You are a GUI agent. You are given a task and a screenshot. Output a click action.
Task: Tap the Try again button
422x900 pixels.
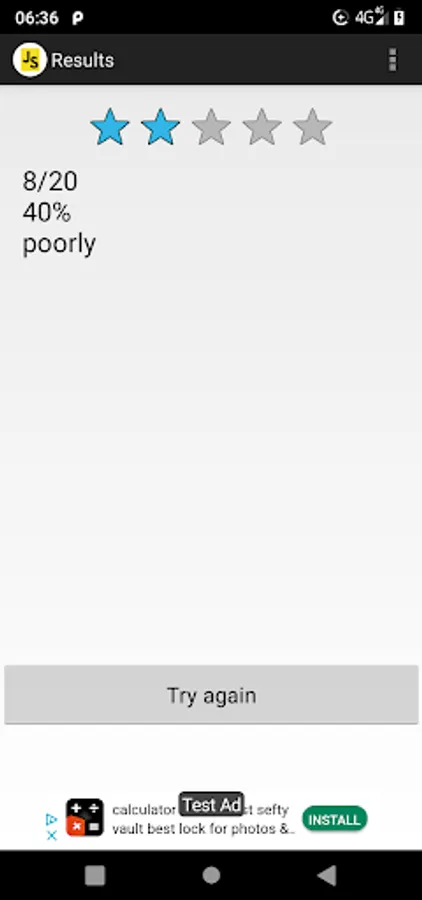(x=211, y=695)
